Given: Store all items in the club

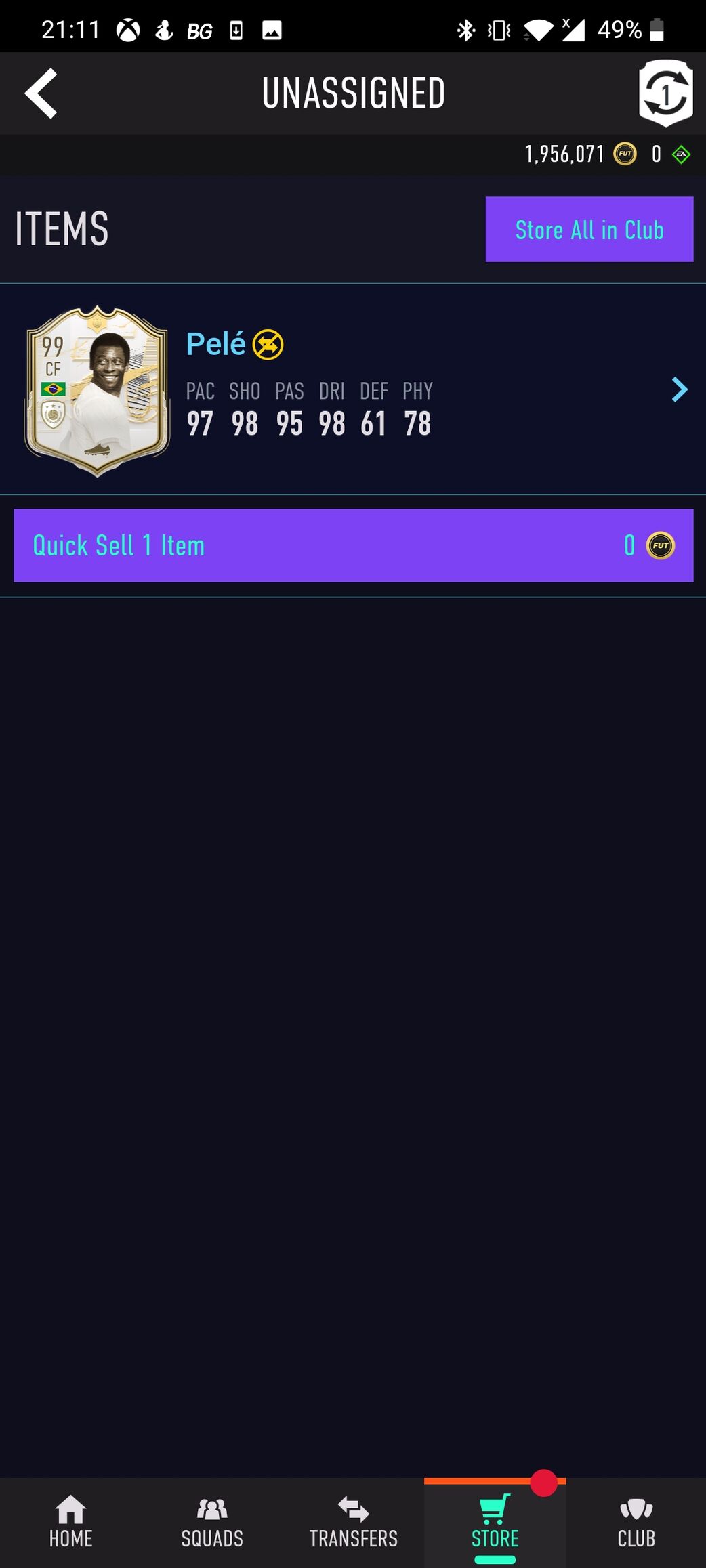Looking at the screenshot, I should tap(589, 230).
